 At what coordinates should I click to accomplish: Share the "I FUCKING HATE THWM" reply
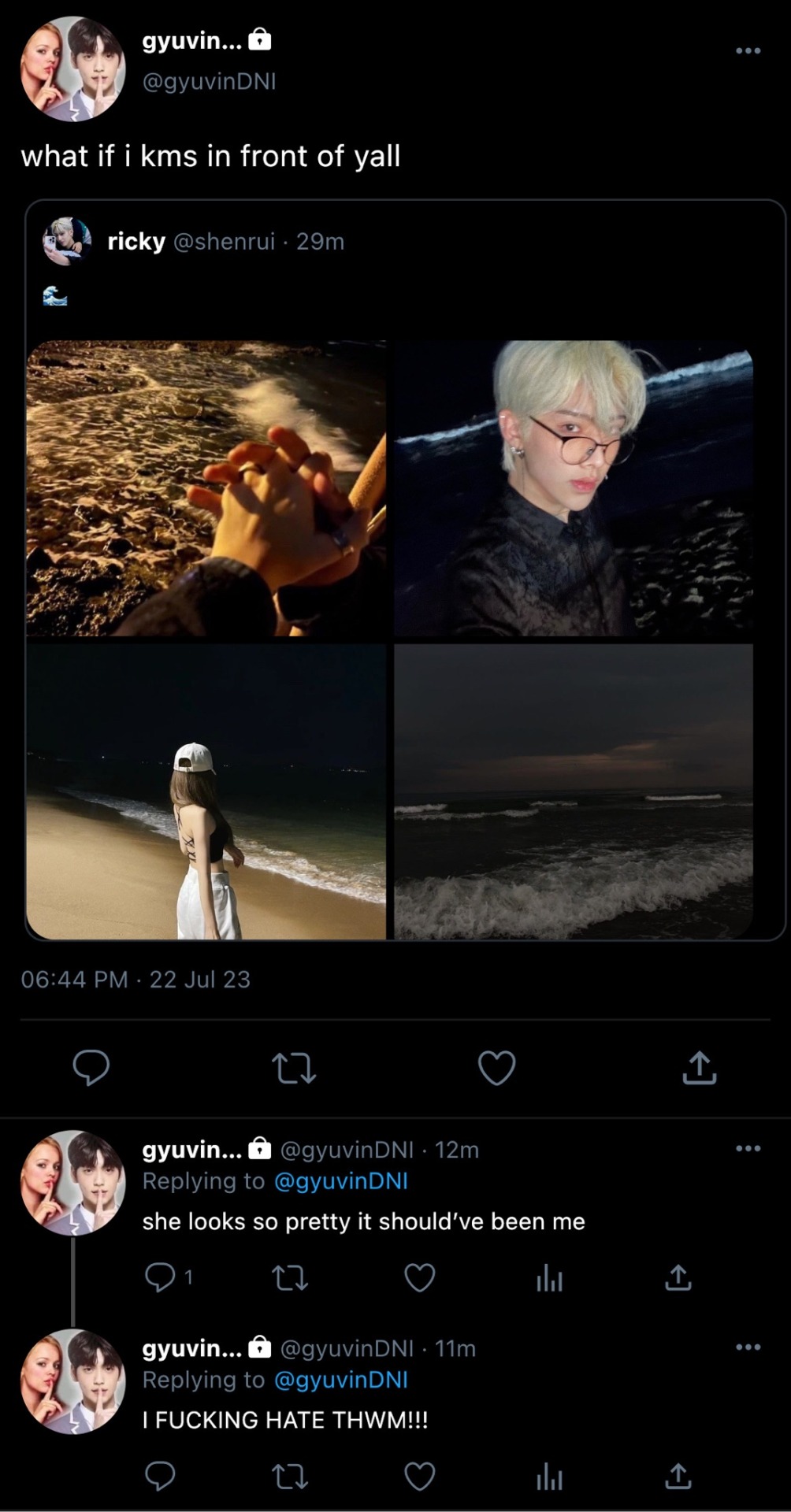pyautogui.click(x=678, y=1477)
